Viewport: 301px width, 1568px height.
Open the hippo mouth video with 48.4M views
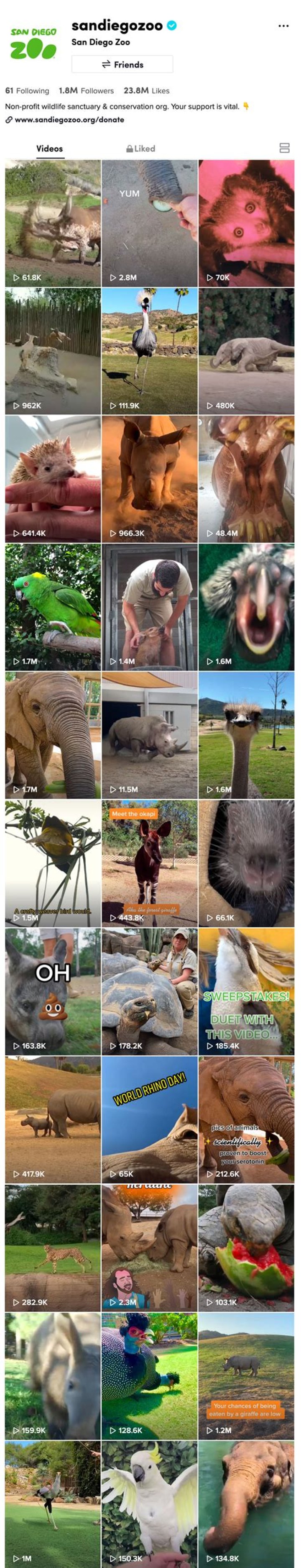pyautogui.click(x=246, y=479)
